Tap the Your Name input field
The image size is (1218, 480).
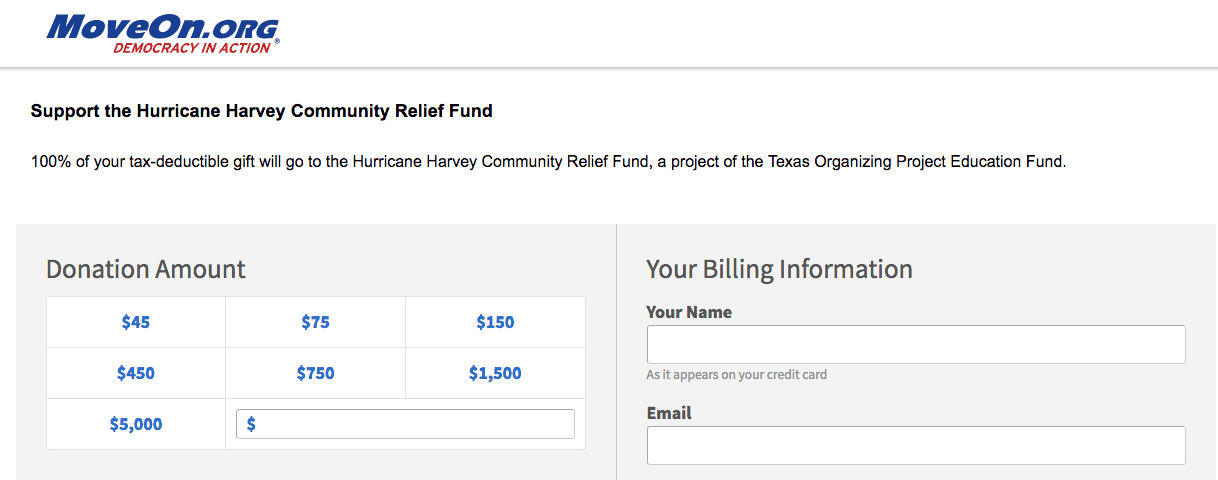(x=915, y=344)
